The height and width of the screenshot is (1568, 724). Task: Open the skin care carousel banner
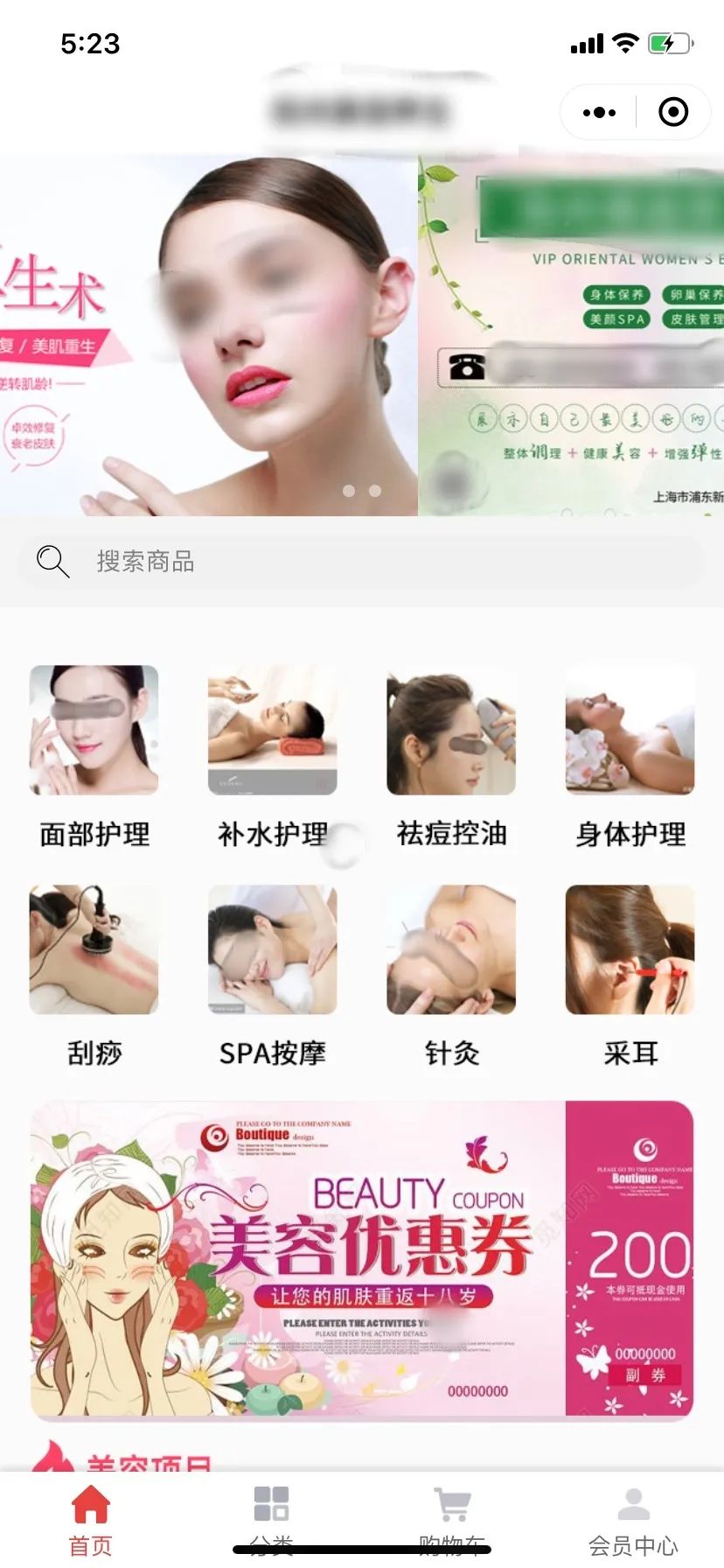(x=208, y=336)
